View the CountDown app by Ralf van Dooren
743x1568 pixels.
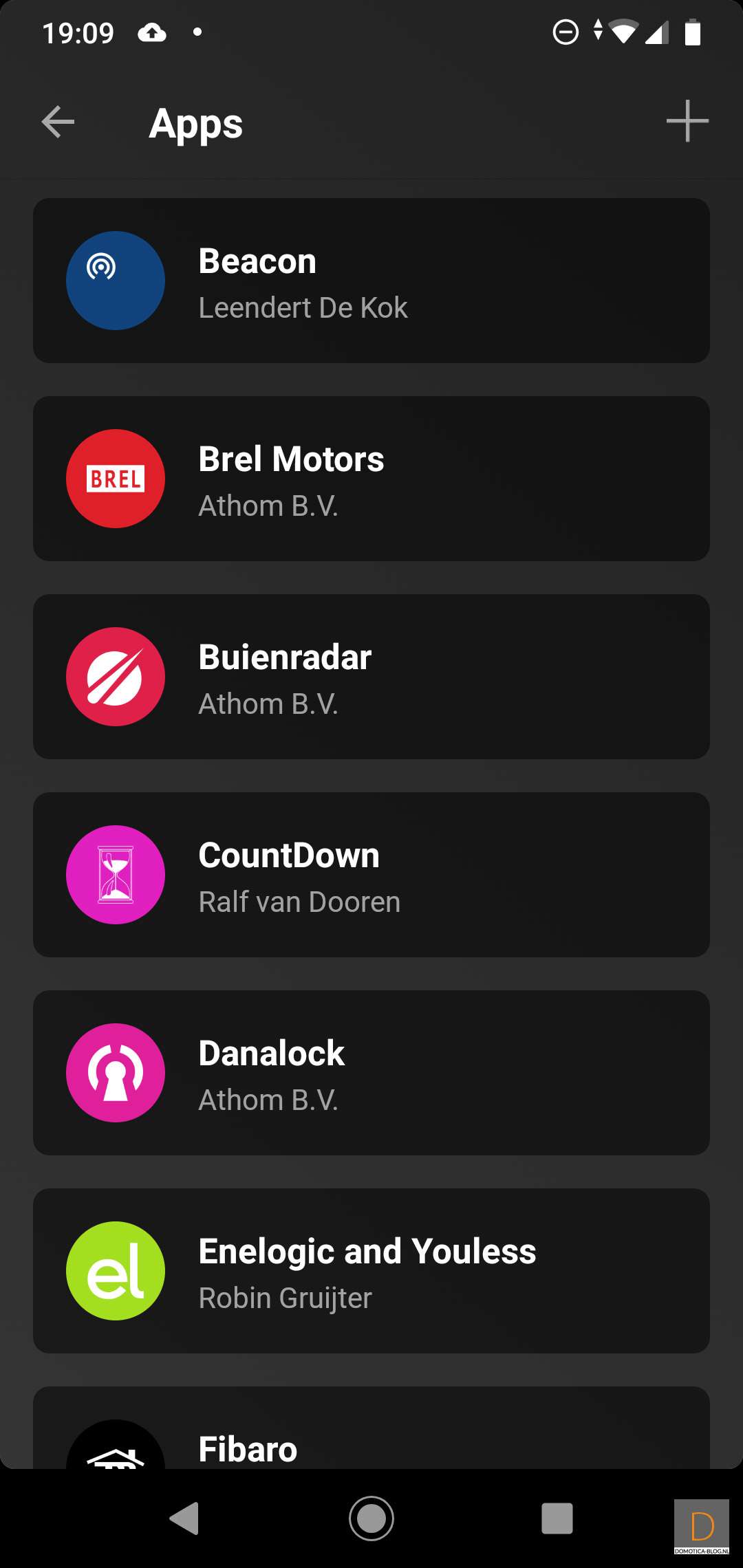pyautogui.click(x=371, y=875)
